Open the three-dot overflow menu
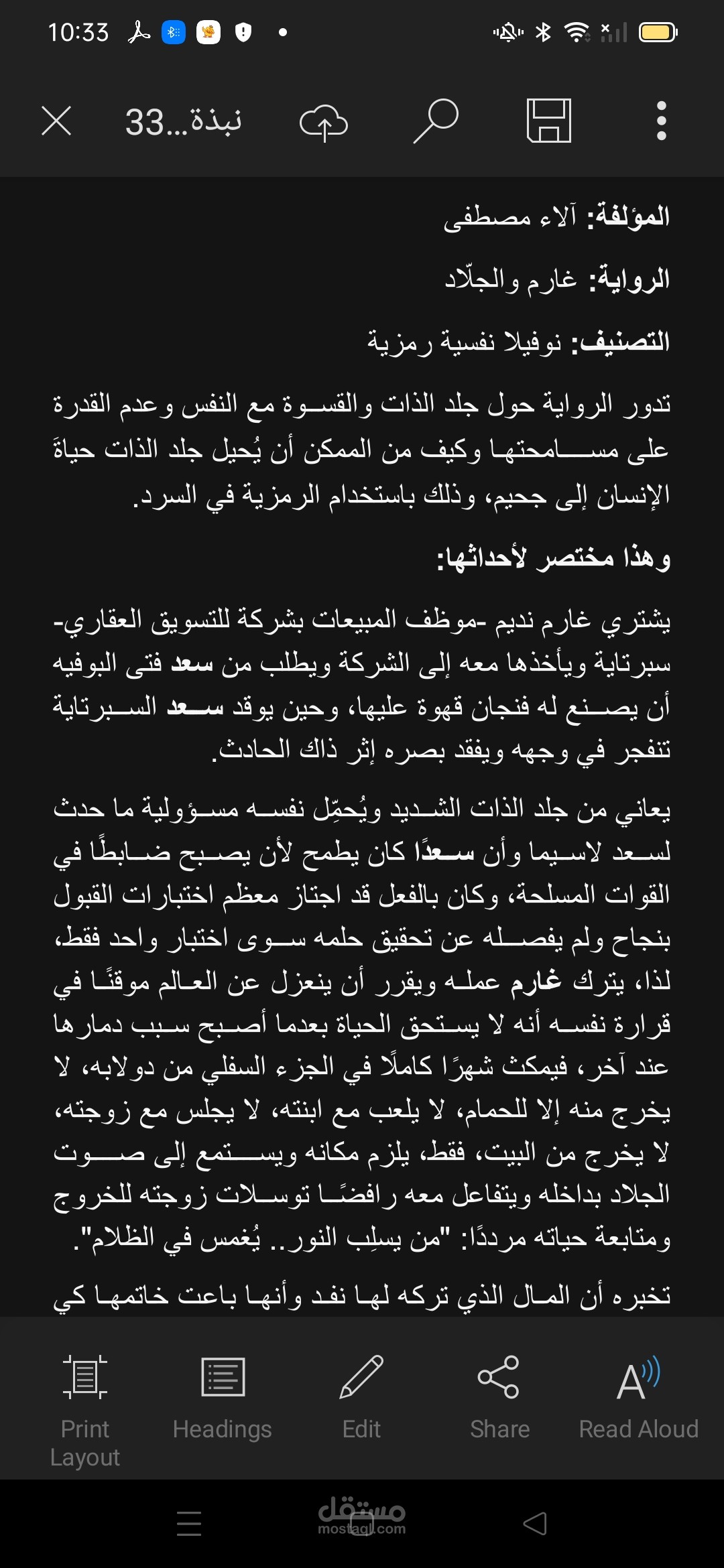Viewport: 724px width, 1568px height. [661, 121]
